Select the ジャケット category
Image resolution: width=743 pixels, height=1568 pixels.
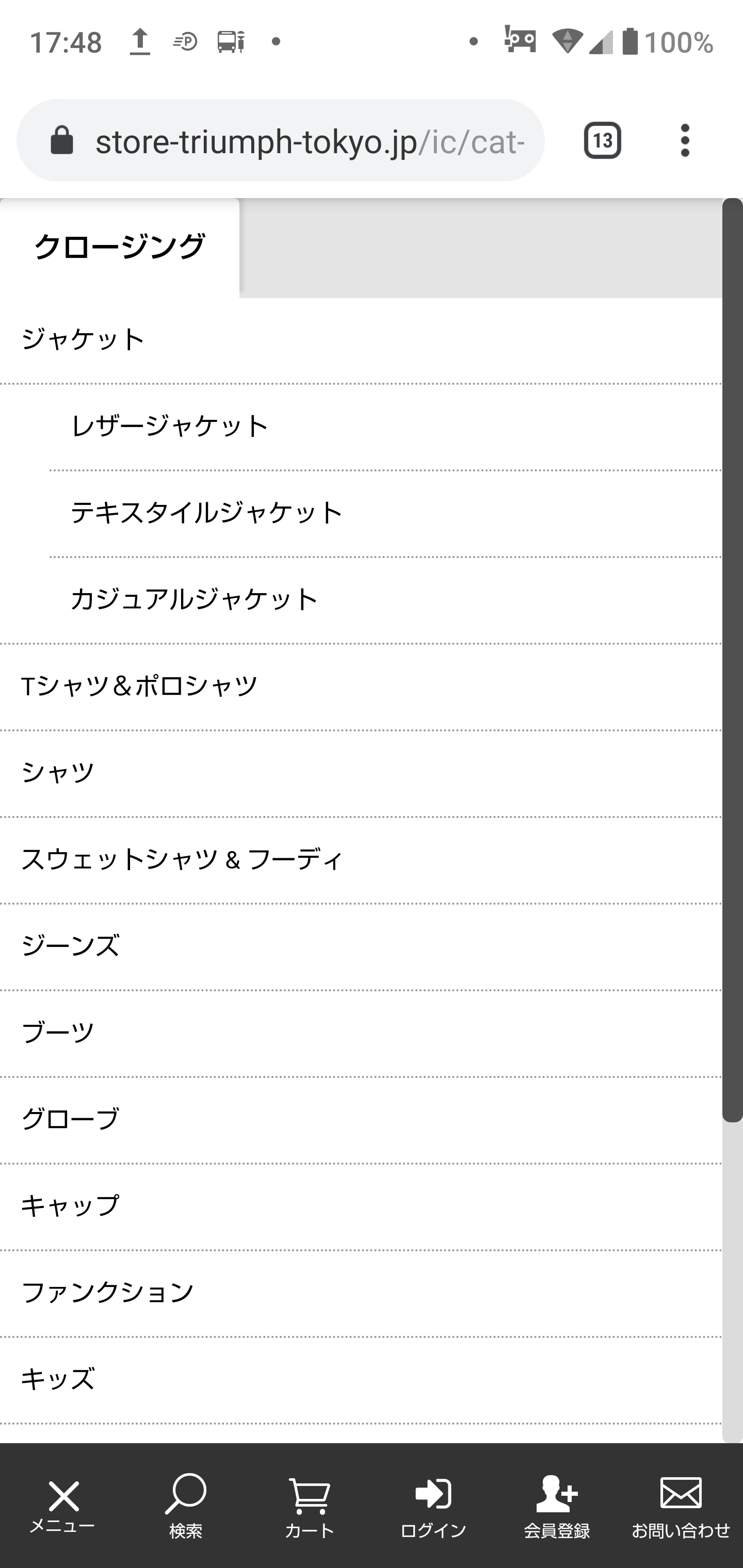click(x=84, y=340)
